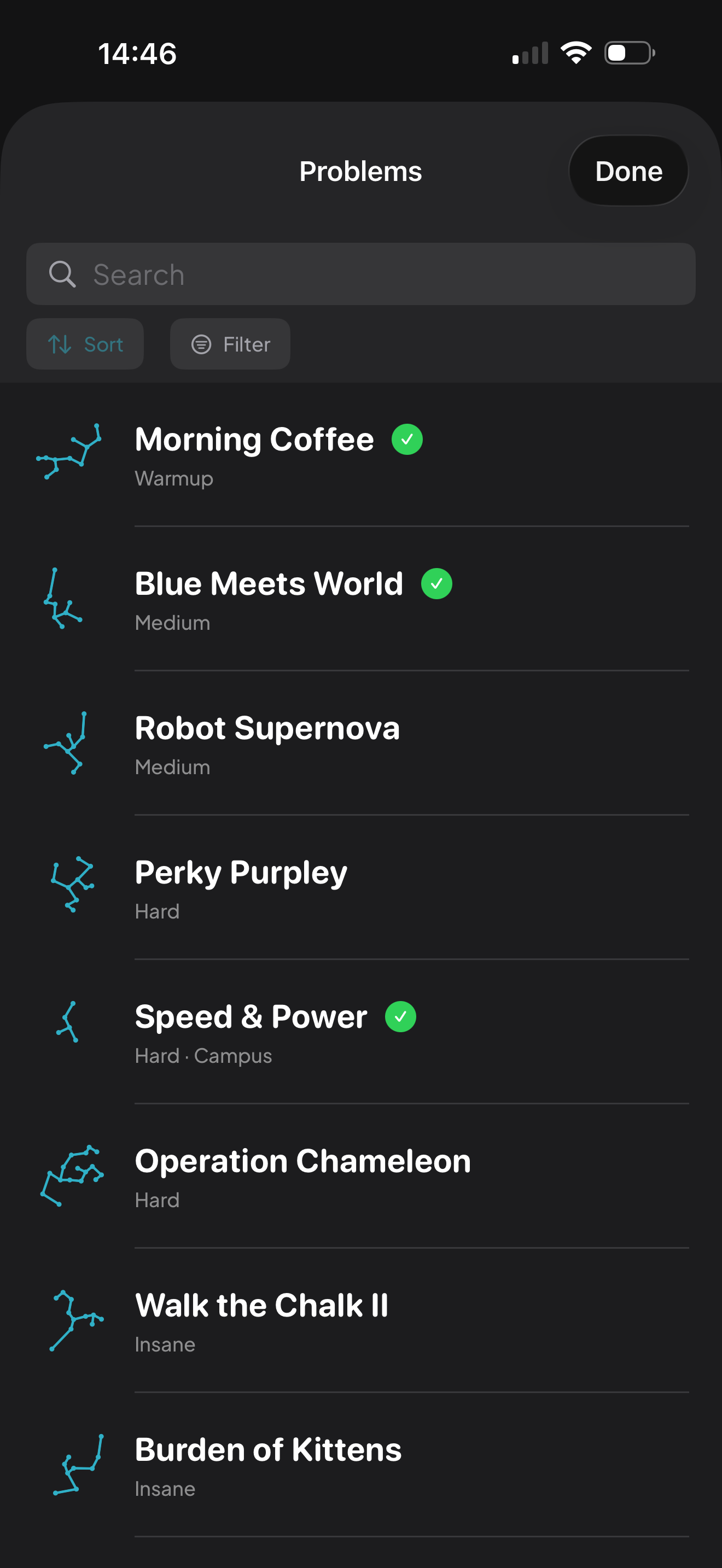Viewport: 722px width, 1568px height.
Task: Open Walk the Chalk II problem
Action: coord(360,1320)
